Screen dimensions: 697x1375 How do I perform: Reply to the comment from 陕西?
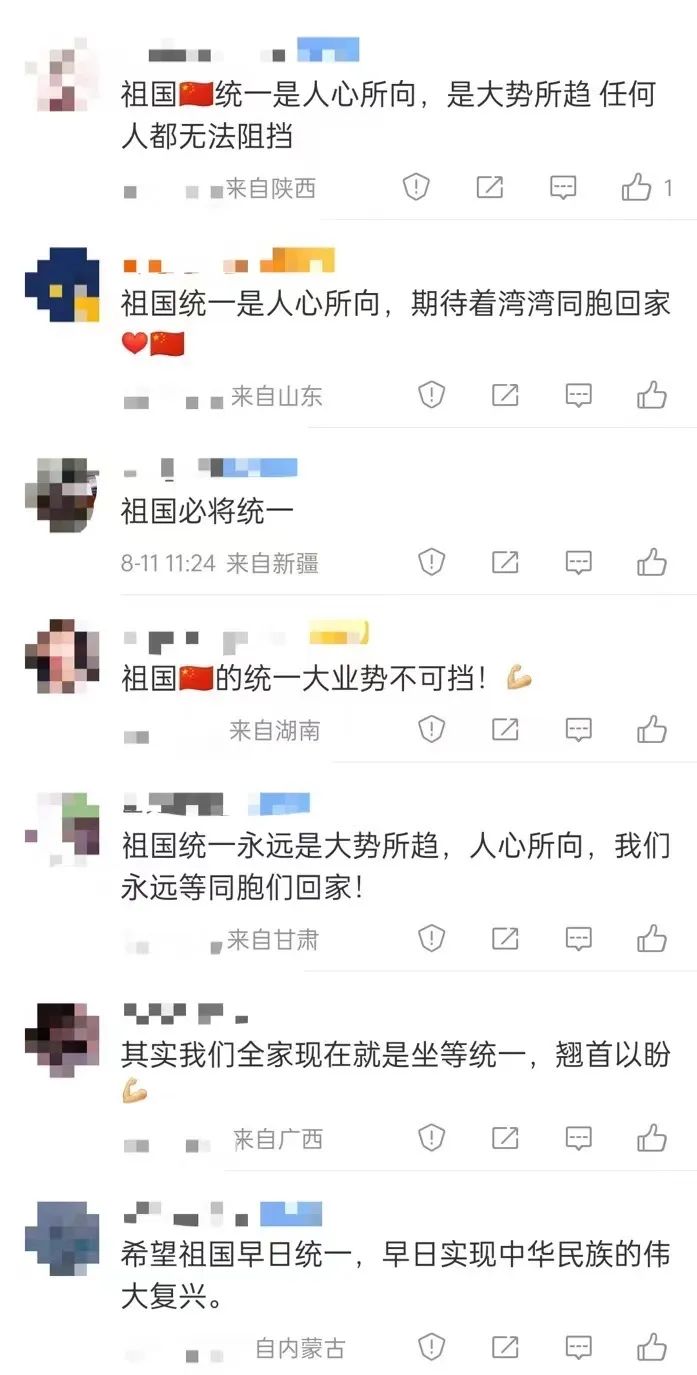tap(563, 187)
